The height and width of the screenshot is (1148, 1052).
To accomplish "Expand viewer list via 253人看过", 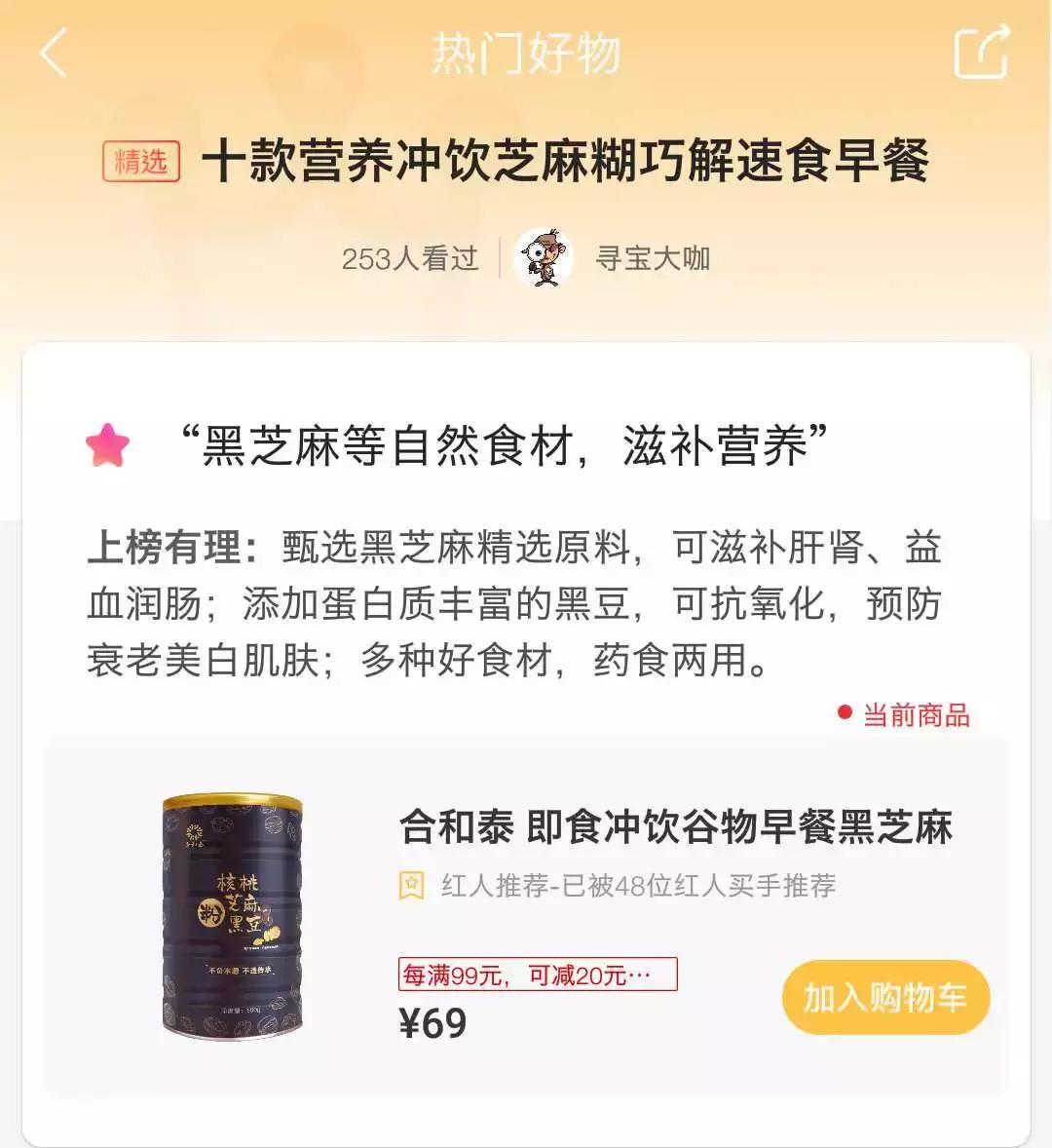I will click(x=409, y=258).
